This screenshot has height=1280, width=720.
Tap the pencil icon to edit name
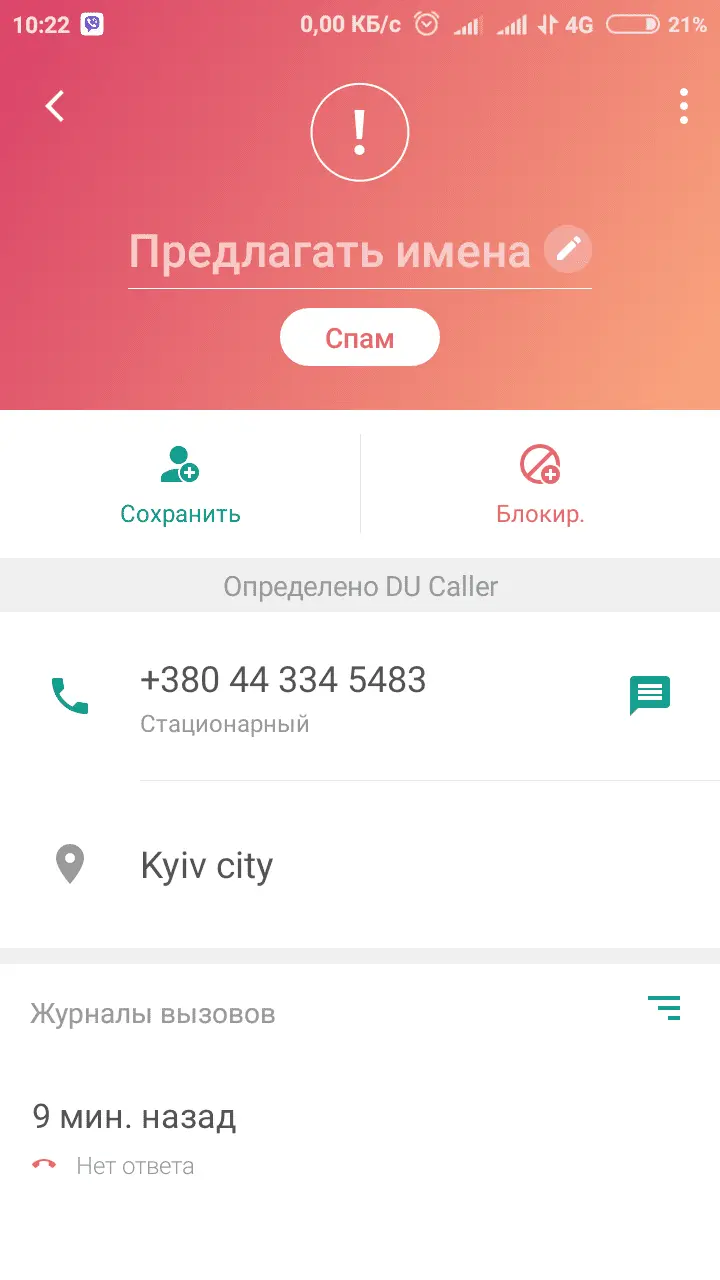point(568,250)
